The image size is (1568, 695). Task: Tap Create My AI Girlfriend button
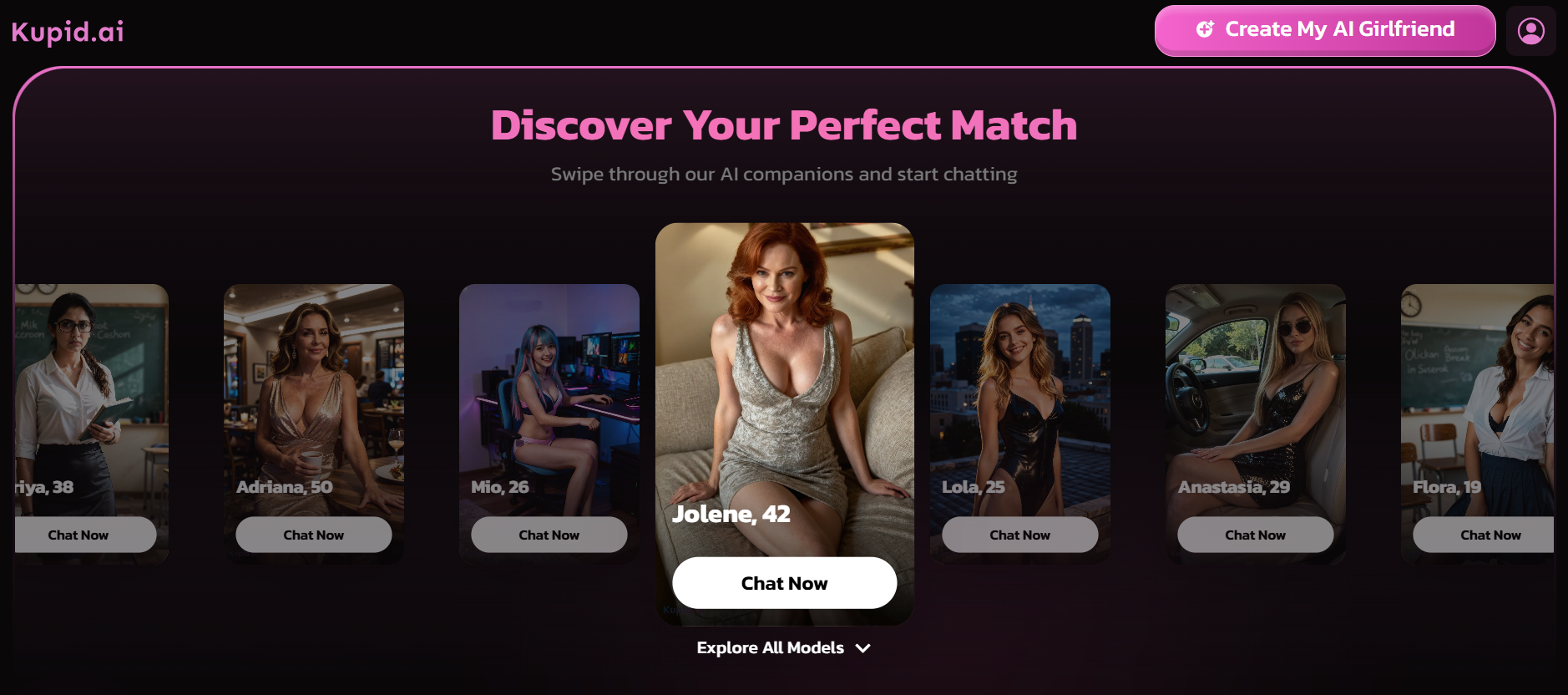point(1324,30)
